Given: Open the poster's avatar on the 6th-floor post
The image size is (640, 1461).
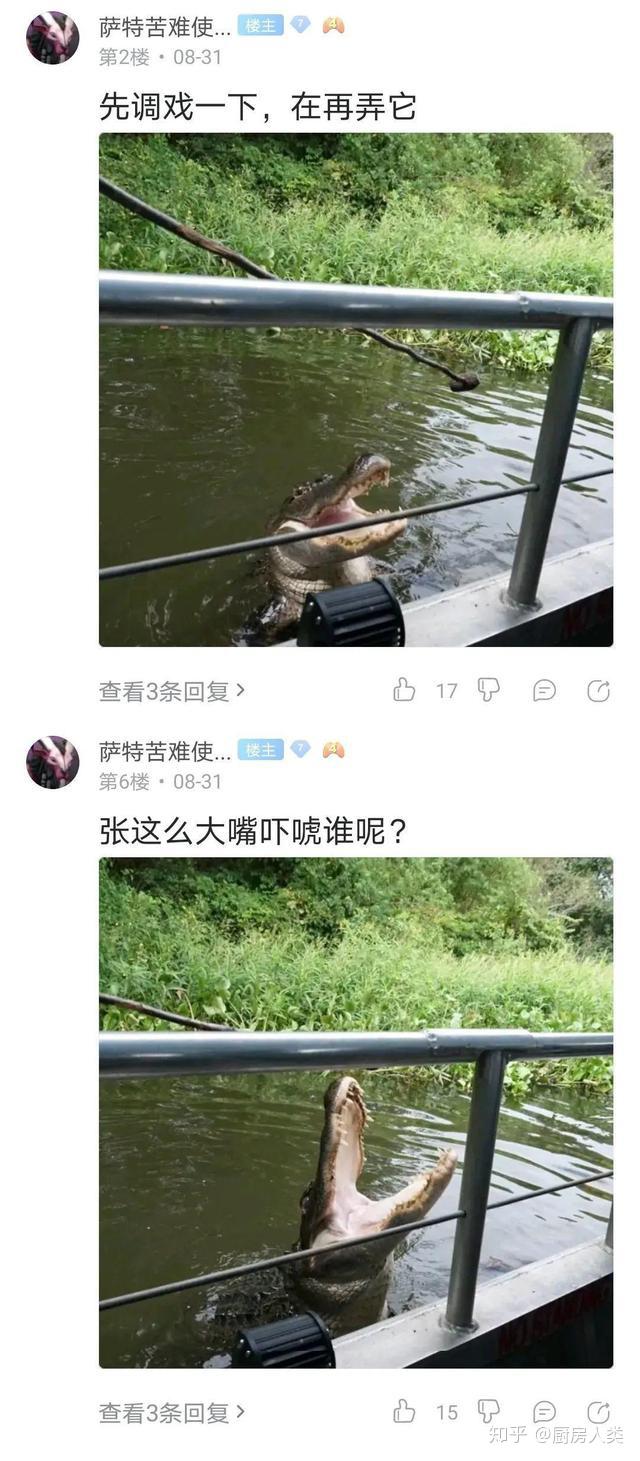Looking at the screenshot, I should click(x=52, y=762).
